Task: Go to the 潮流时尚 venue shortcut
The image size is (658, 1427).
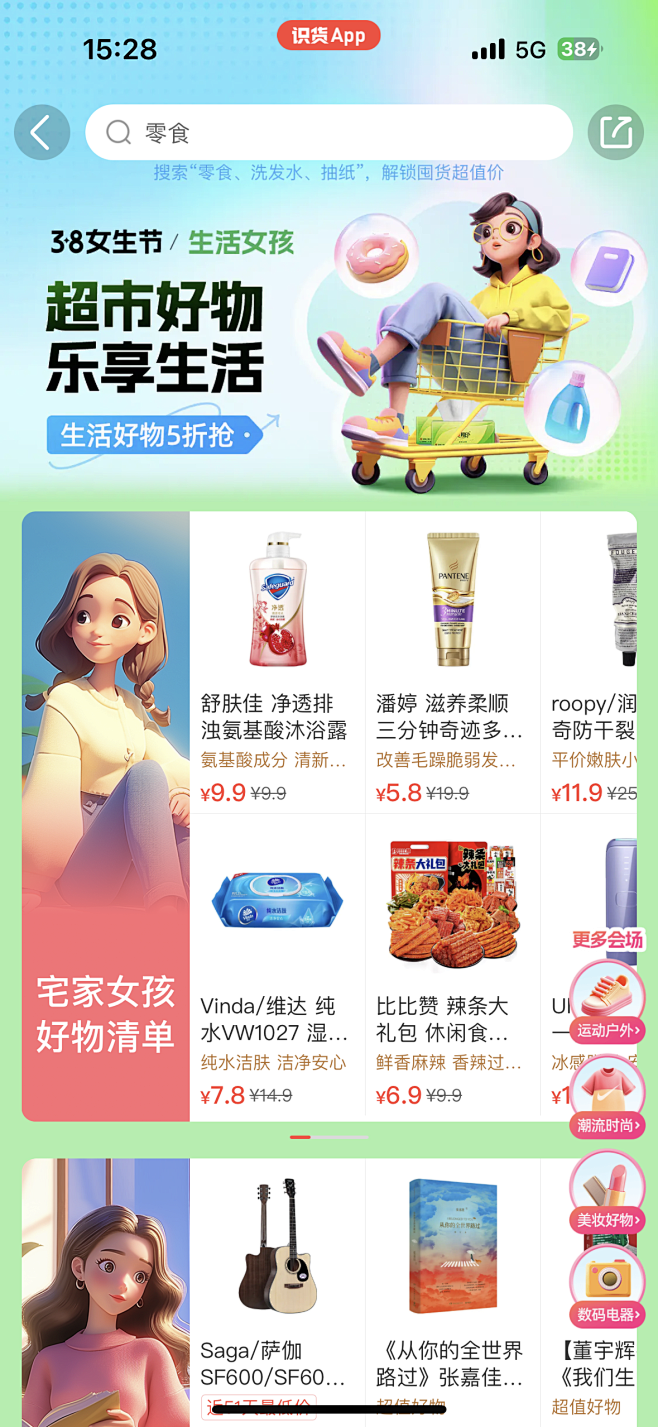Action: [607, 1098]
